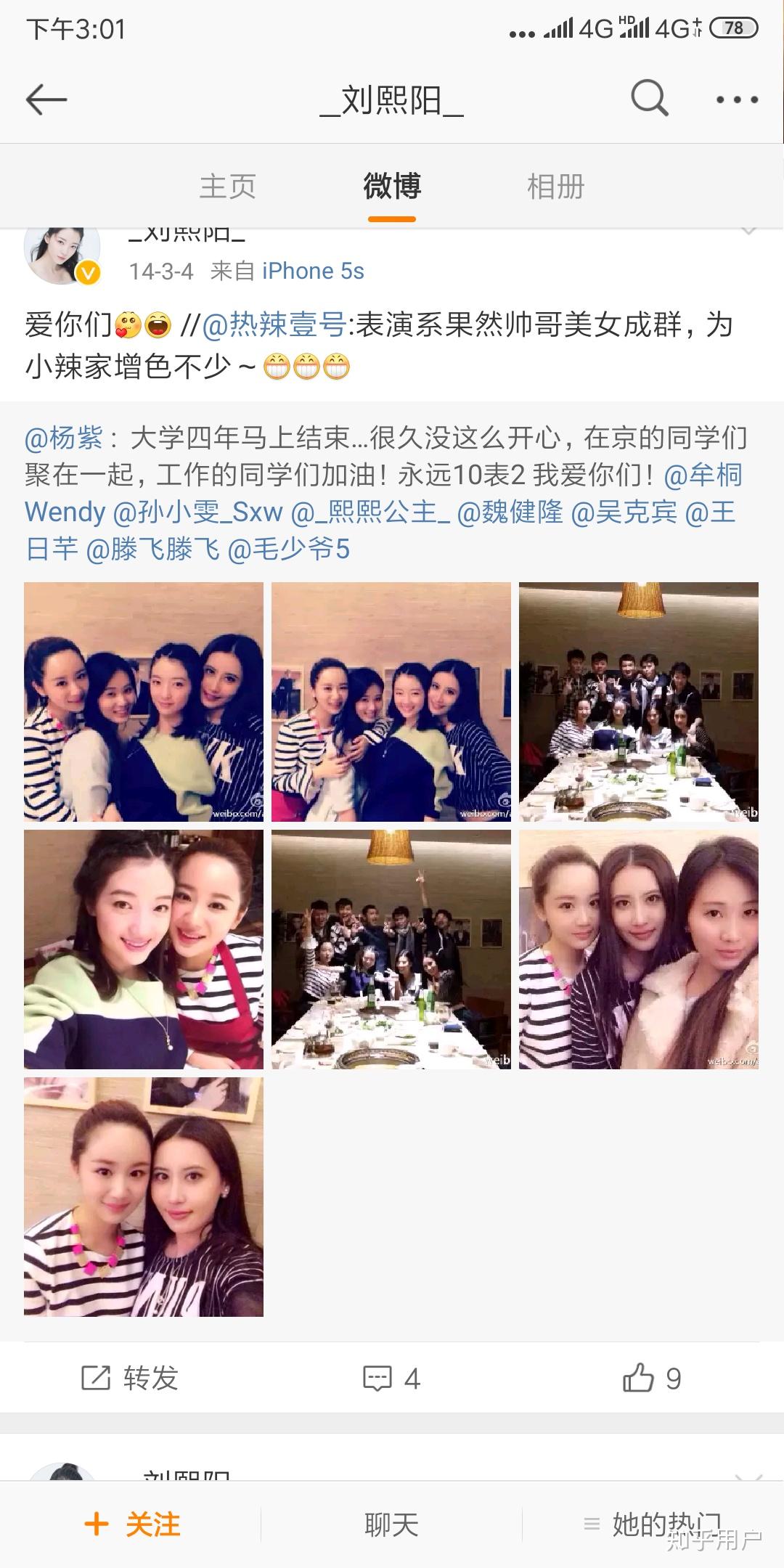The width and height of the screenshot is (784, 1568).
Task: Open the 她的热门 menu
Action: 653,1524
